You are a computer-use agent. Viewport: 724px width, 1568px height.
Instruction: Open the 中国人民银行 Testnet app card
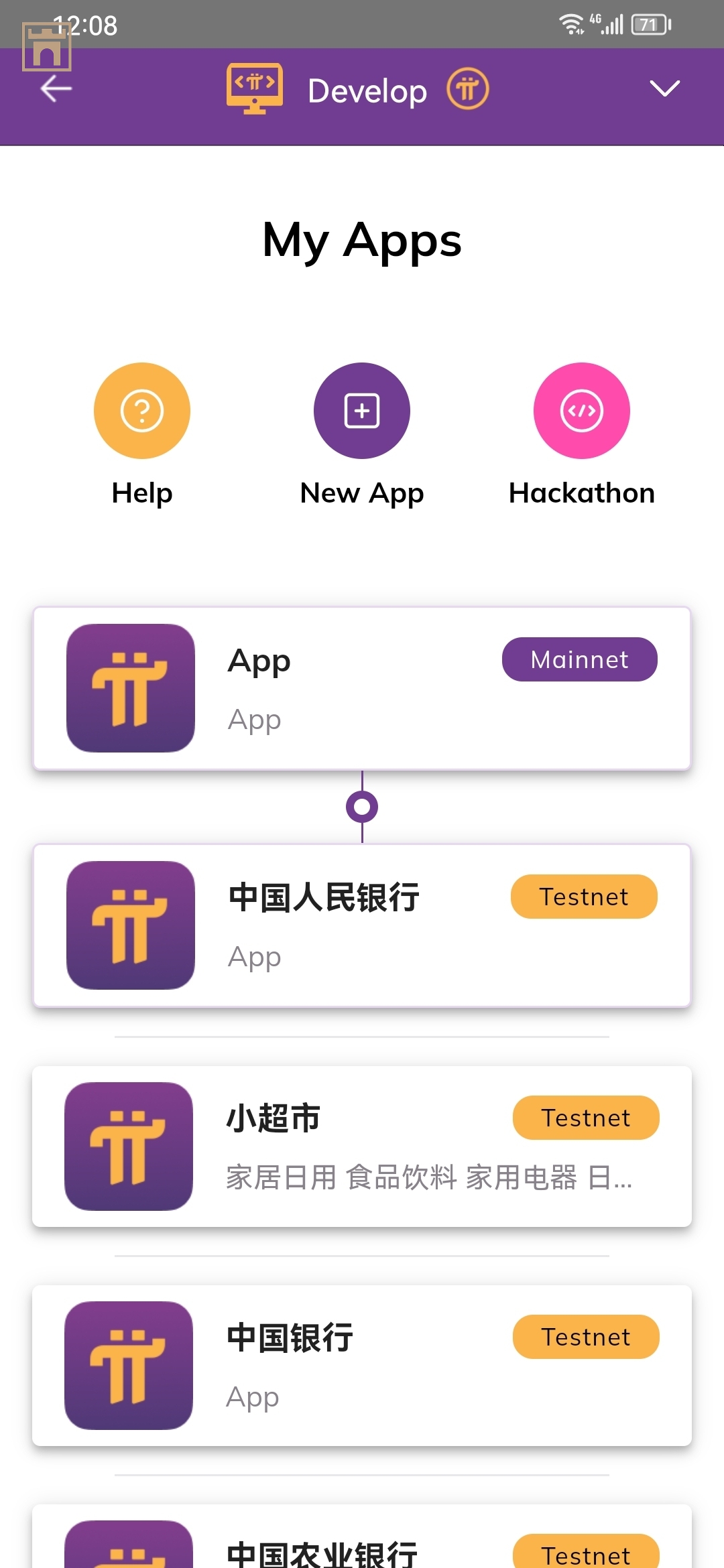point(362,925)
